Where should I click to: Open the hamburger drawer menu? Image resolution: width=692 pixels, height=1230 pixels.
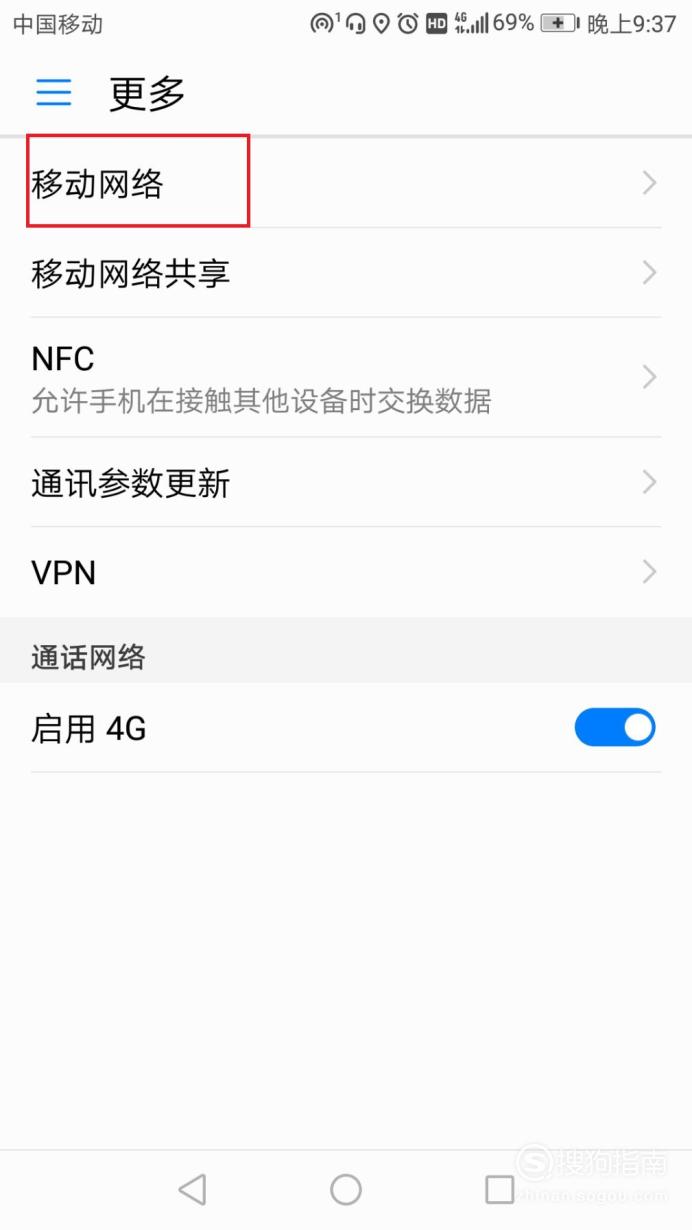click(x=54, y=93)
